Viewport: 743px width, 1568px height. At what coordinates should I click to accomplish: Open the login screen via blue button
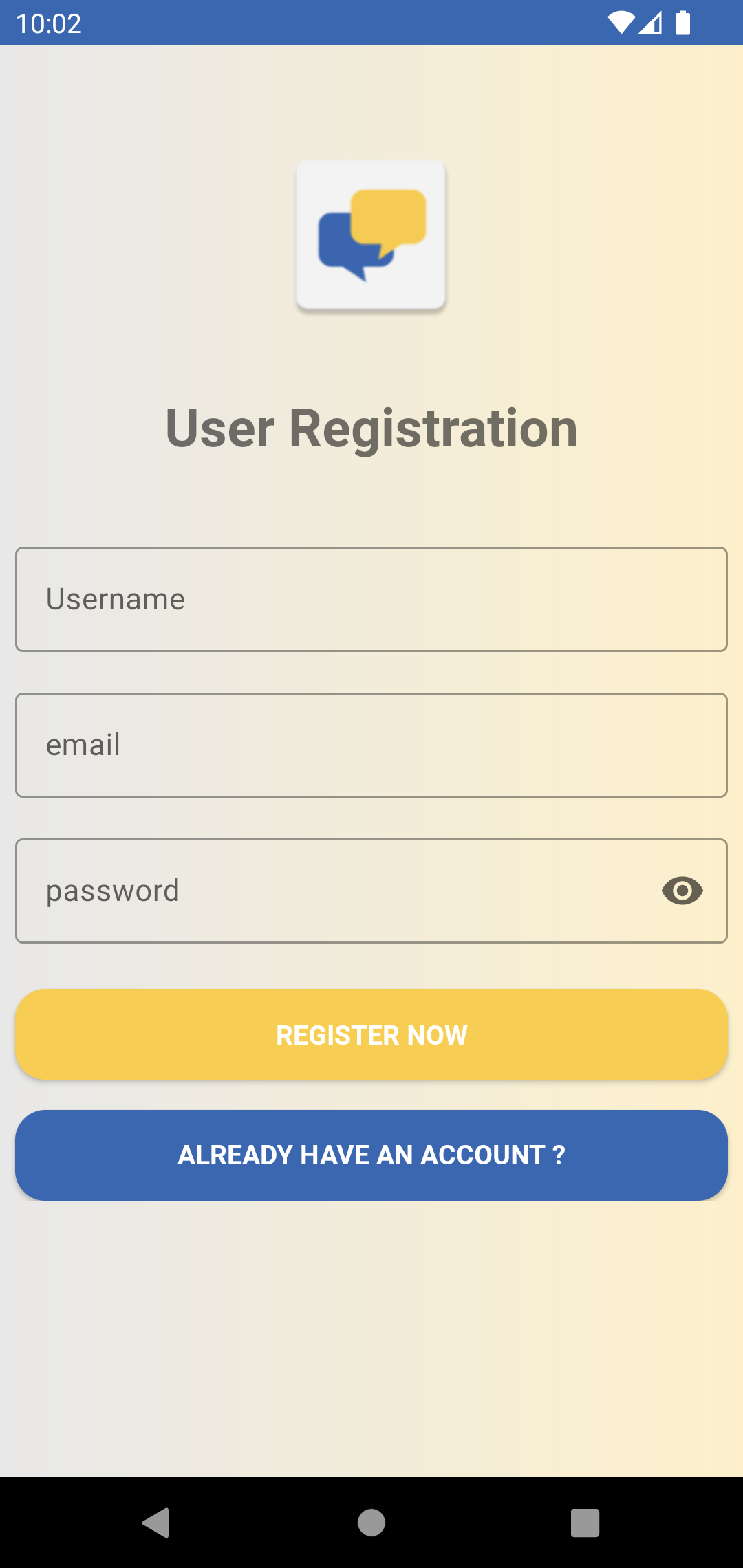[x=371, y=1155]
